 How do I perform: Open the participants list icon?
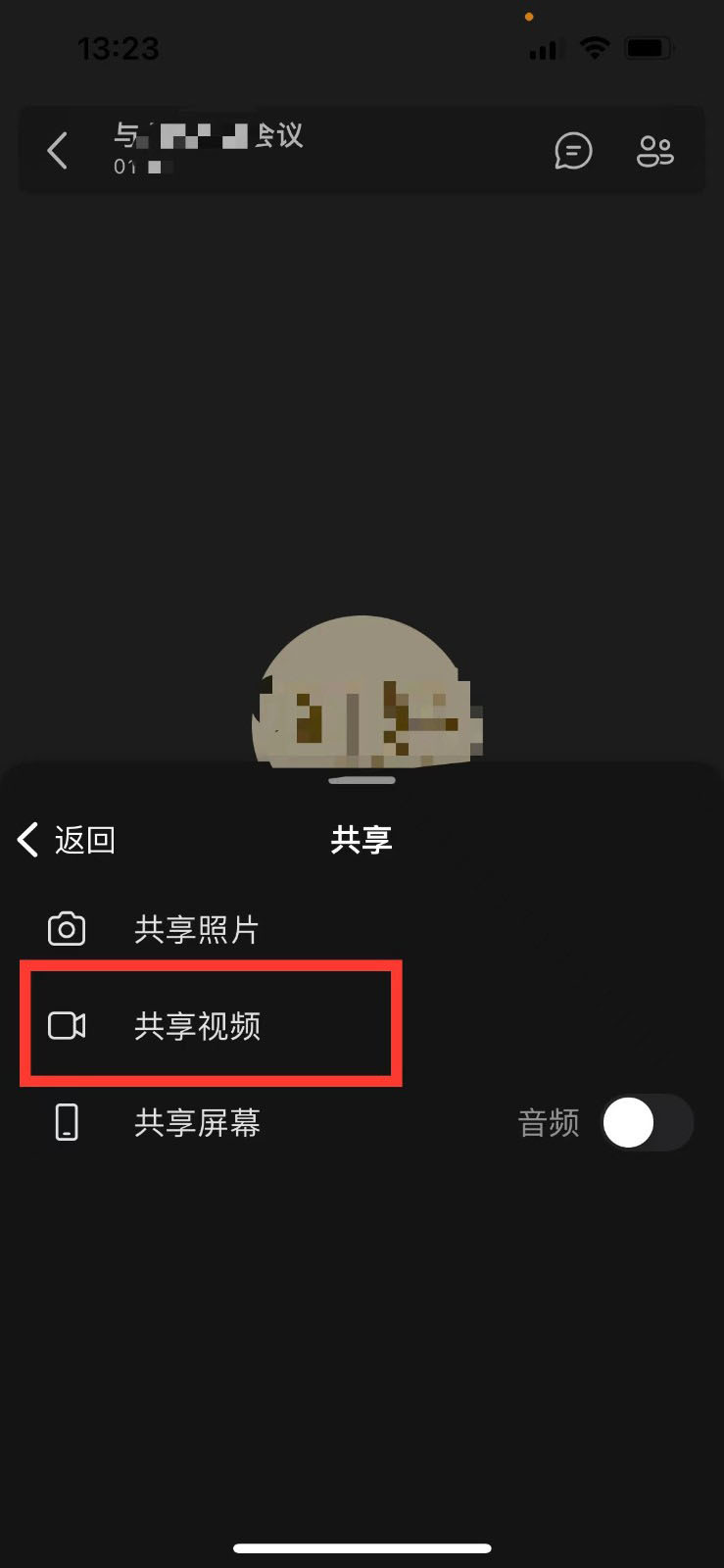pos(654,151)
